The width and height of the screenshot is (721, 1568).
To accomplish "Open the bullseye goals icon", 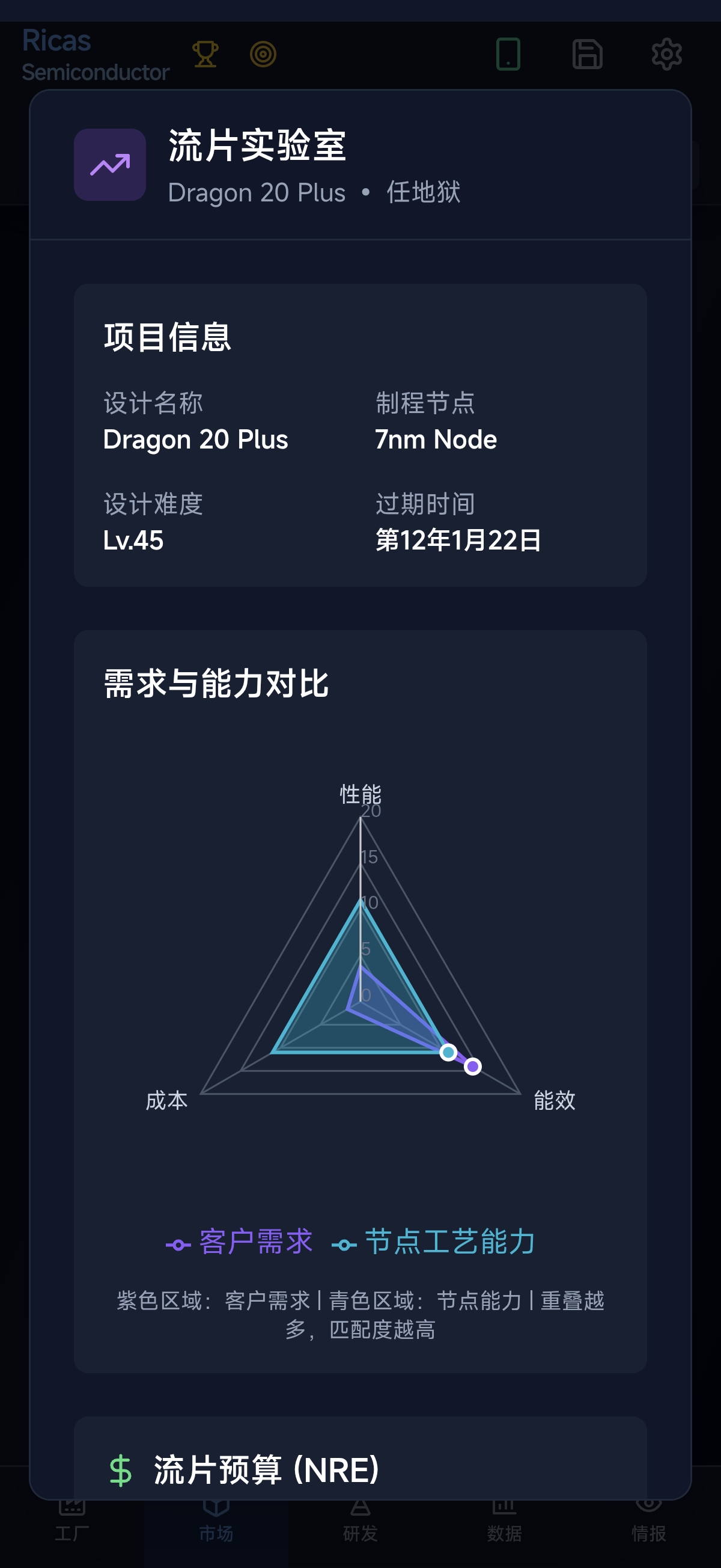I will 261,54.
